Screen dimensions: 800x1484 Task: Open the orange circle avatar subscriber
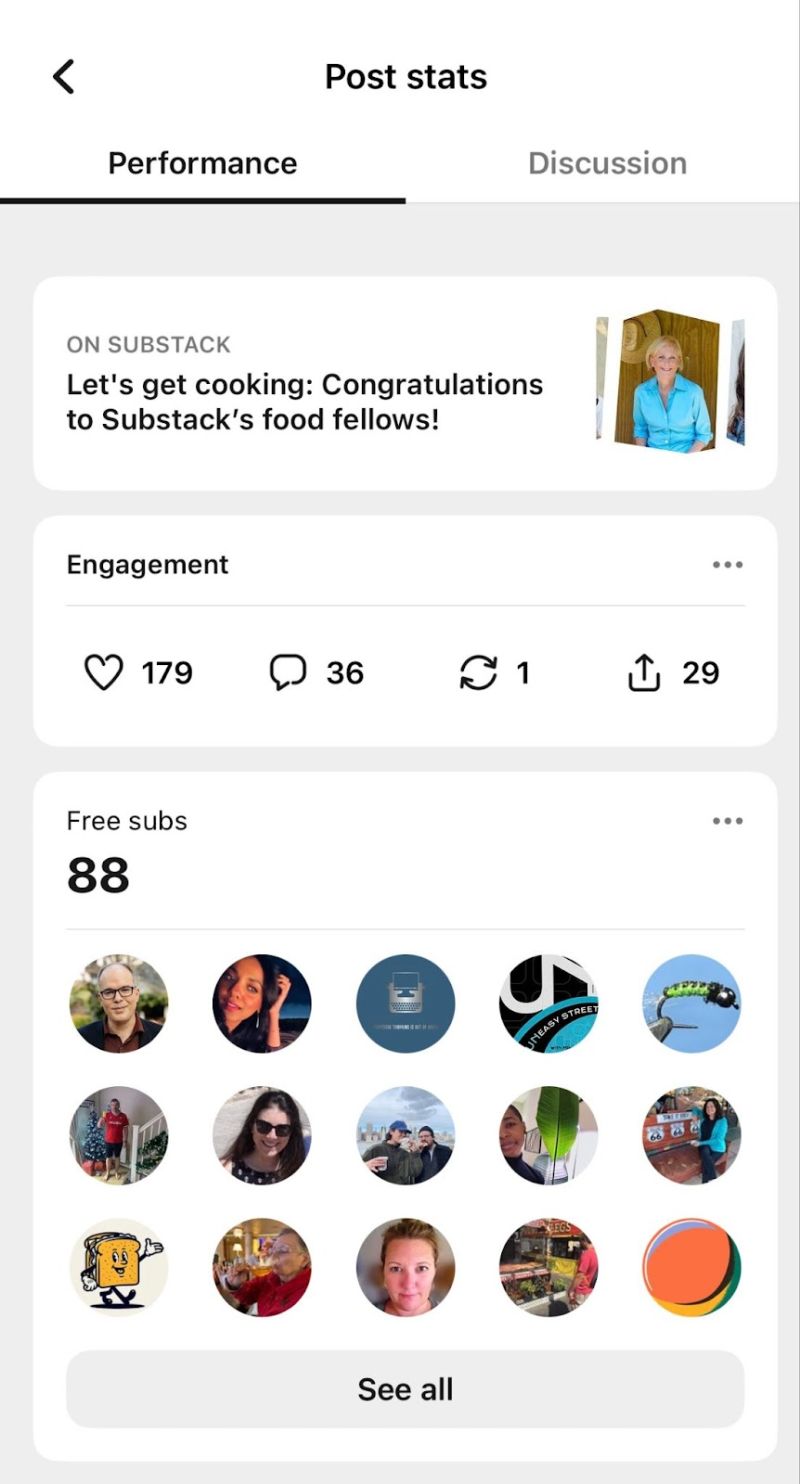691,1267
